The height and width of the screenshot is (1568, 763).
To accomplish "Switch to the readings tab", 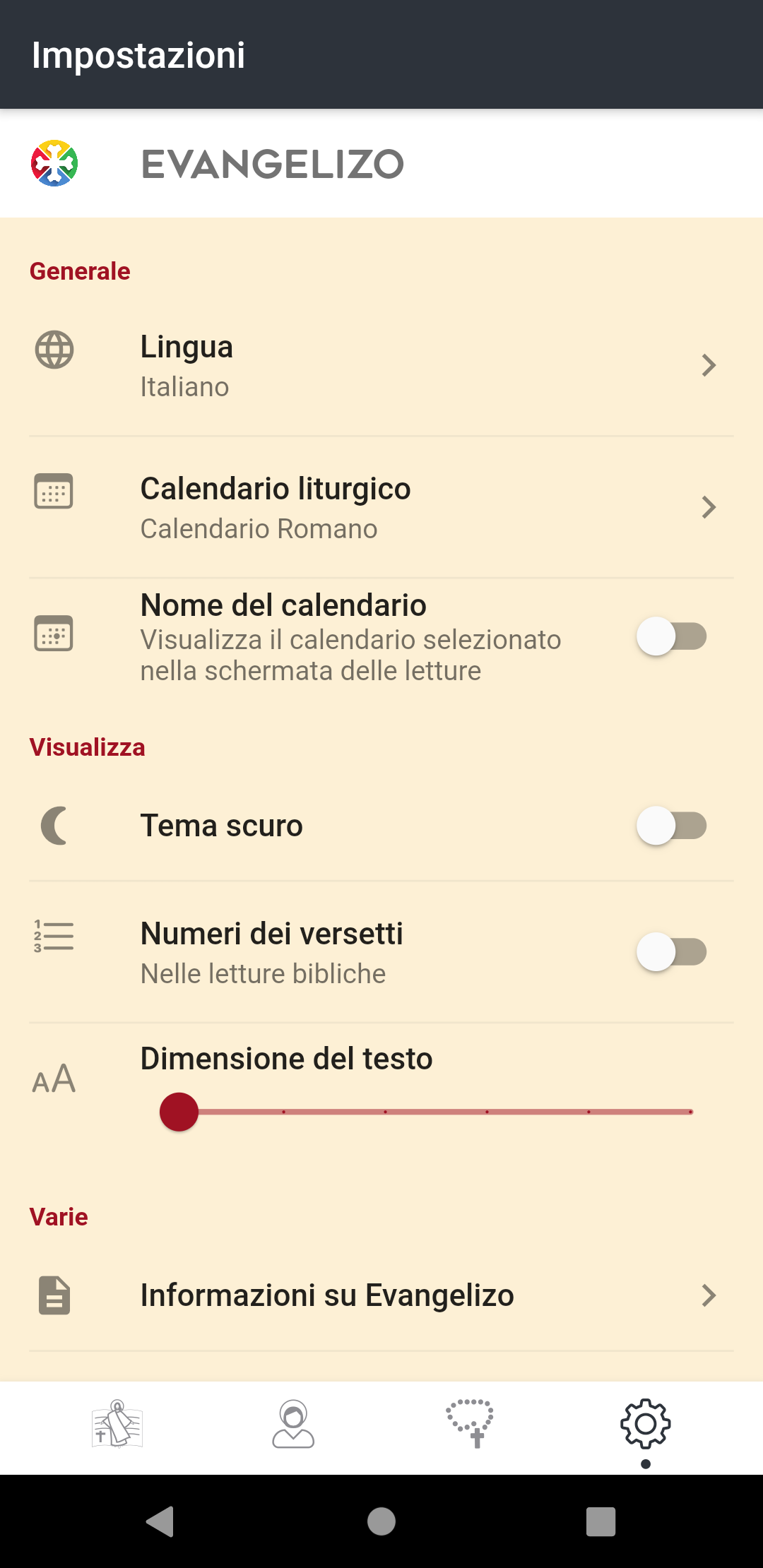I will tap(117, 1425).
